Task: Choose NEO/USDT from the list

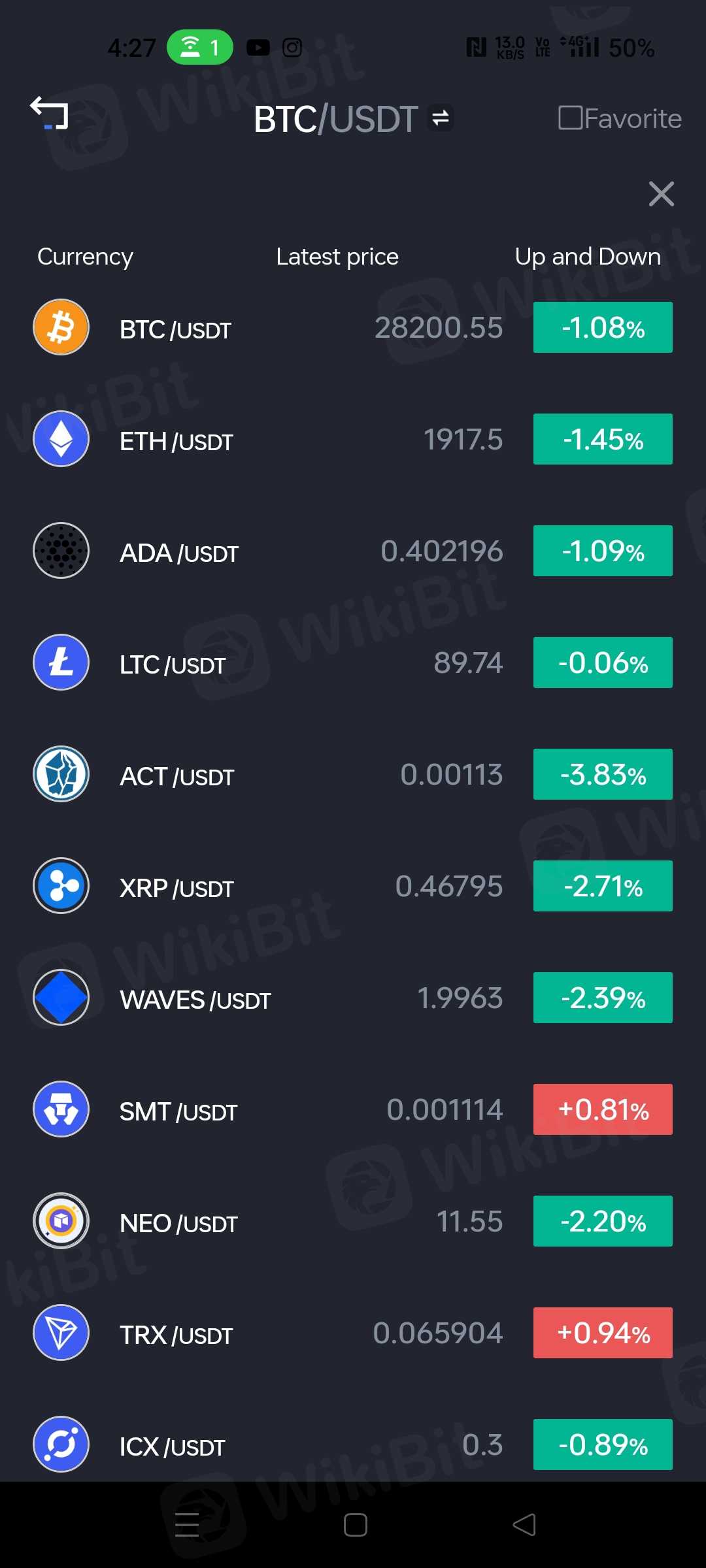Action: [x=353, y=1221]
